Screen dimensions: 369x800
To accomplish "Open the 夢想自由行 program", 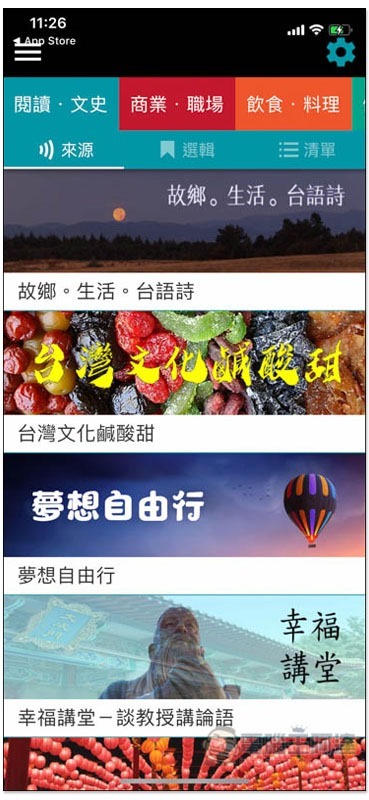I will click(184, 523).
